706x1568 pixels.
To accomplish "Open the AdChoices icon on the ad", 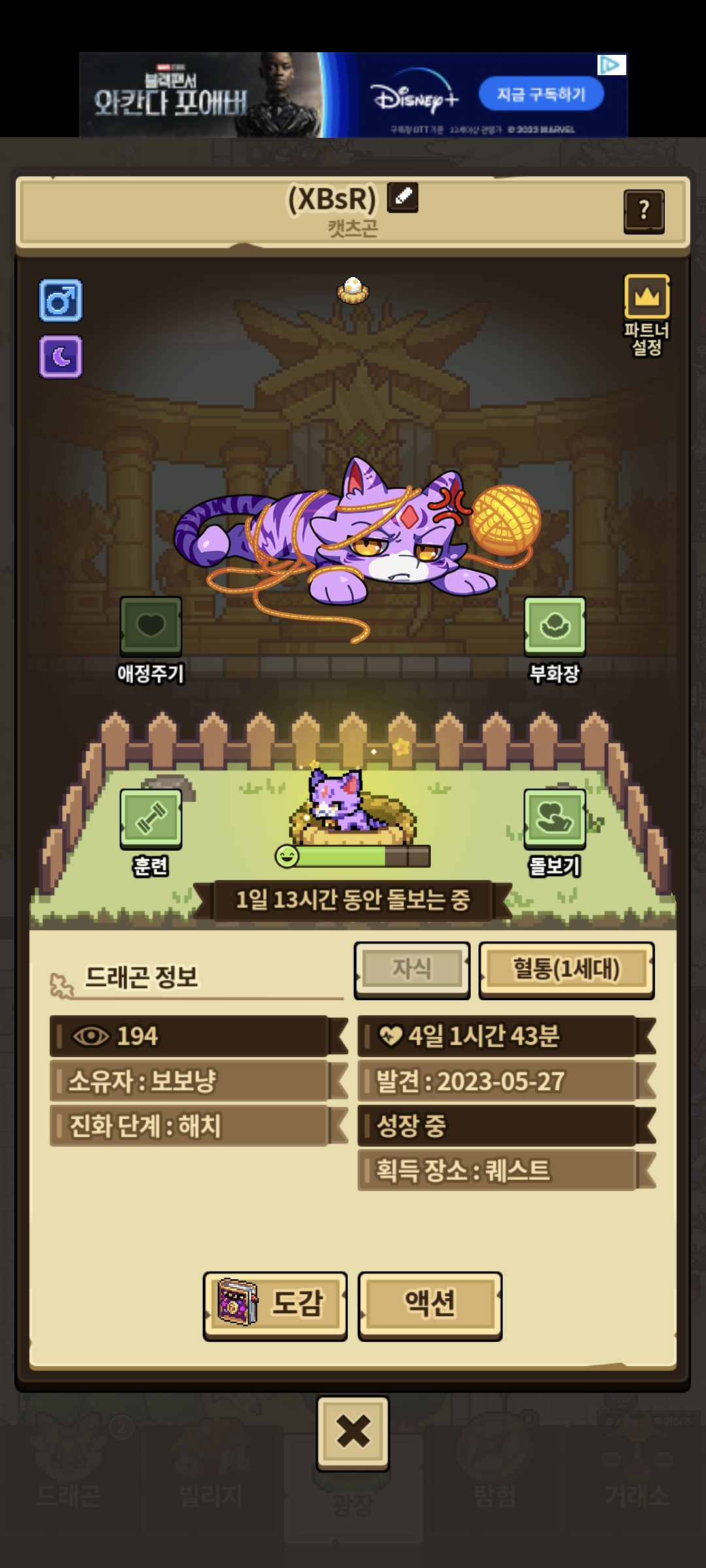I will [613, 65].
